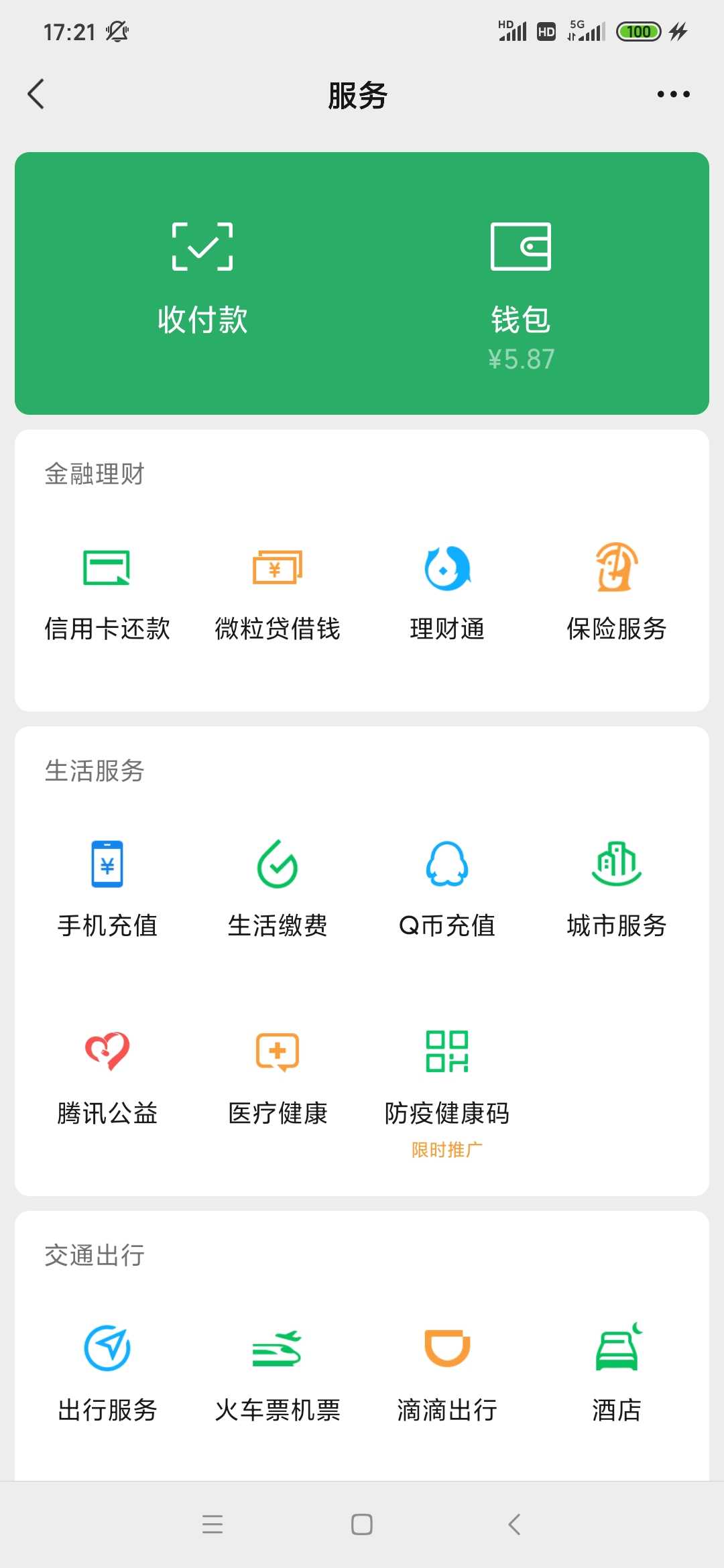The height and width of the screenshot is (1568, 724).
Task: Tap the system home button
Action: [362, 1524]
